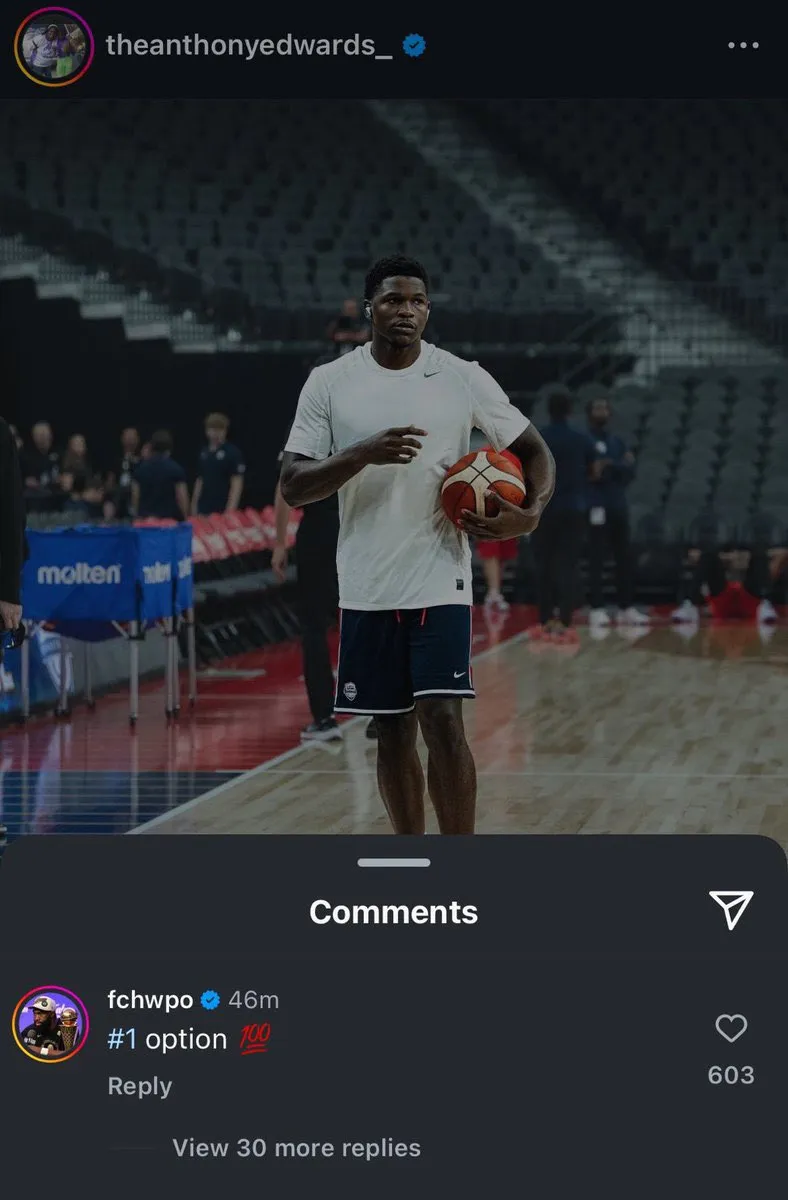
Task: Expand View 30 more replies
Action: 296,1148
